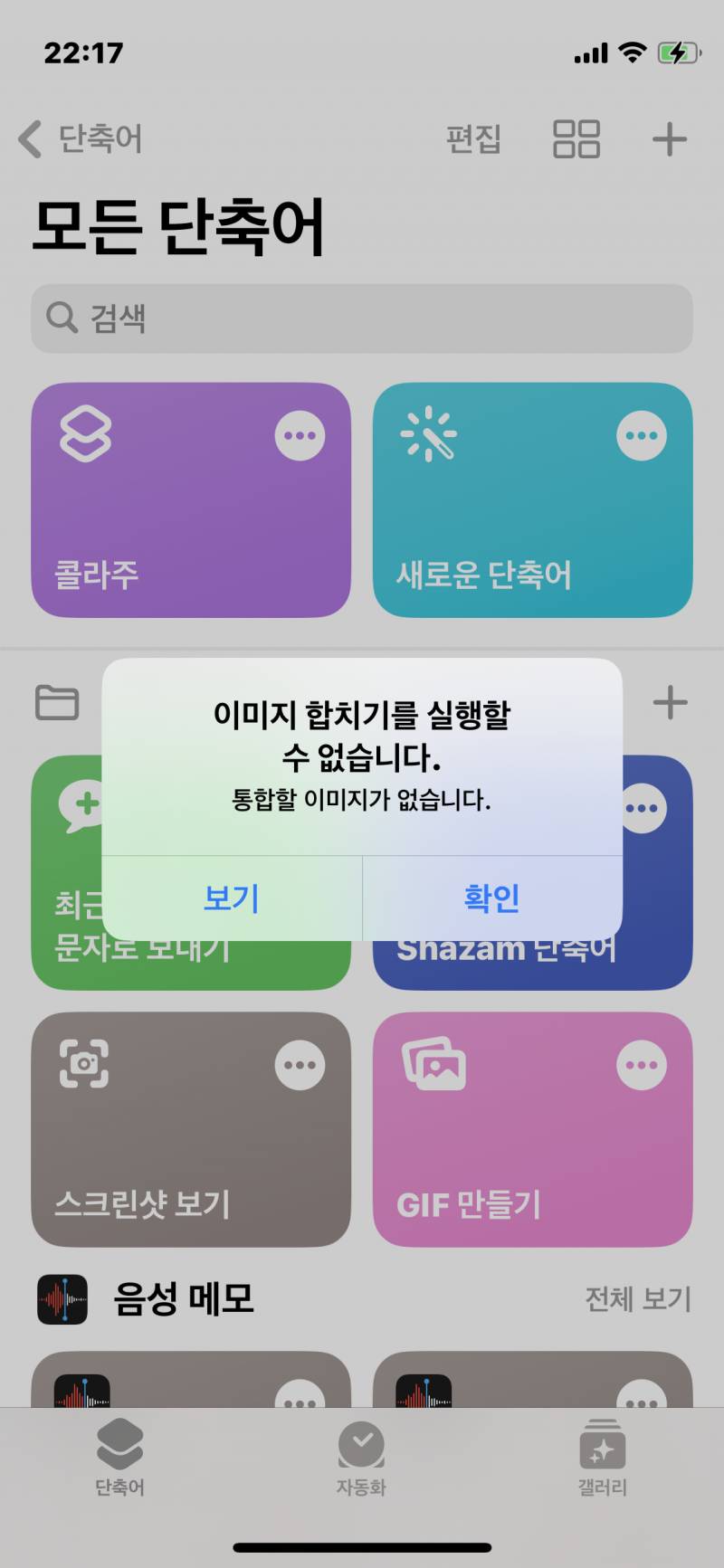Create a new shortcut with the plus icon
The height and width of the screenshot is (1568, 724).
pyautogui.click(x=670, y=140)
